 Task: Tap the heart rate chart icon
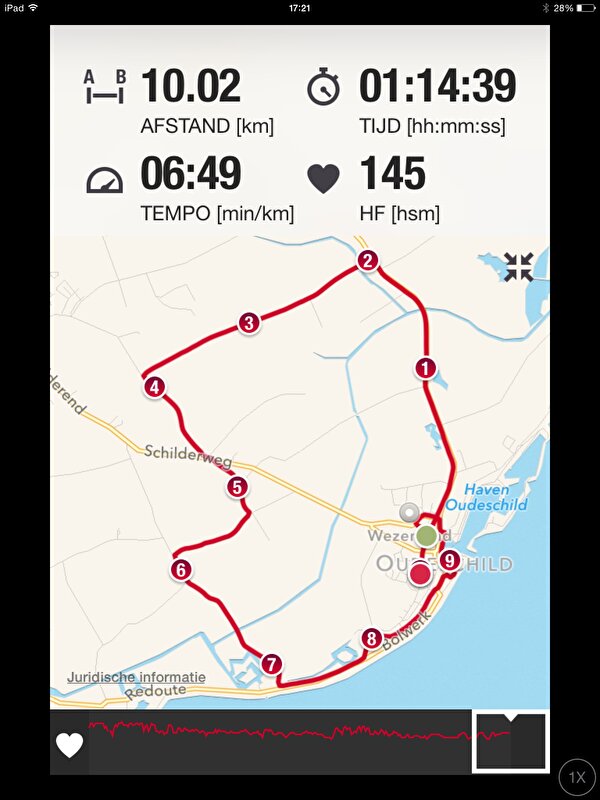point(69,745)
